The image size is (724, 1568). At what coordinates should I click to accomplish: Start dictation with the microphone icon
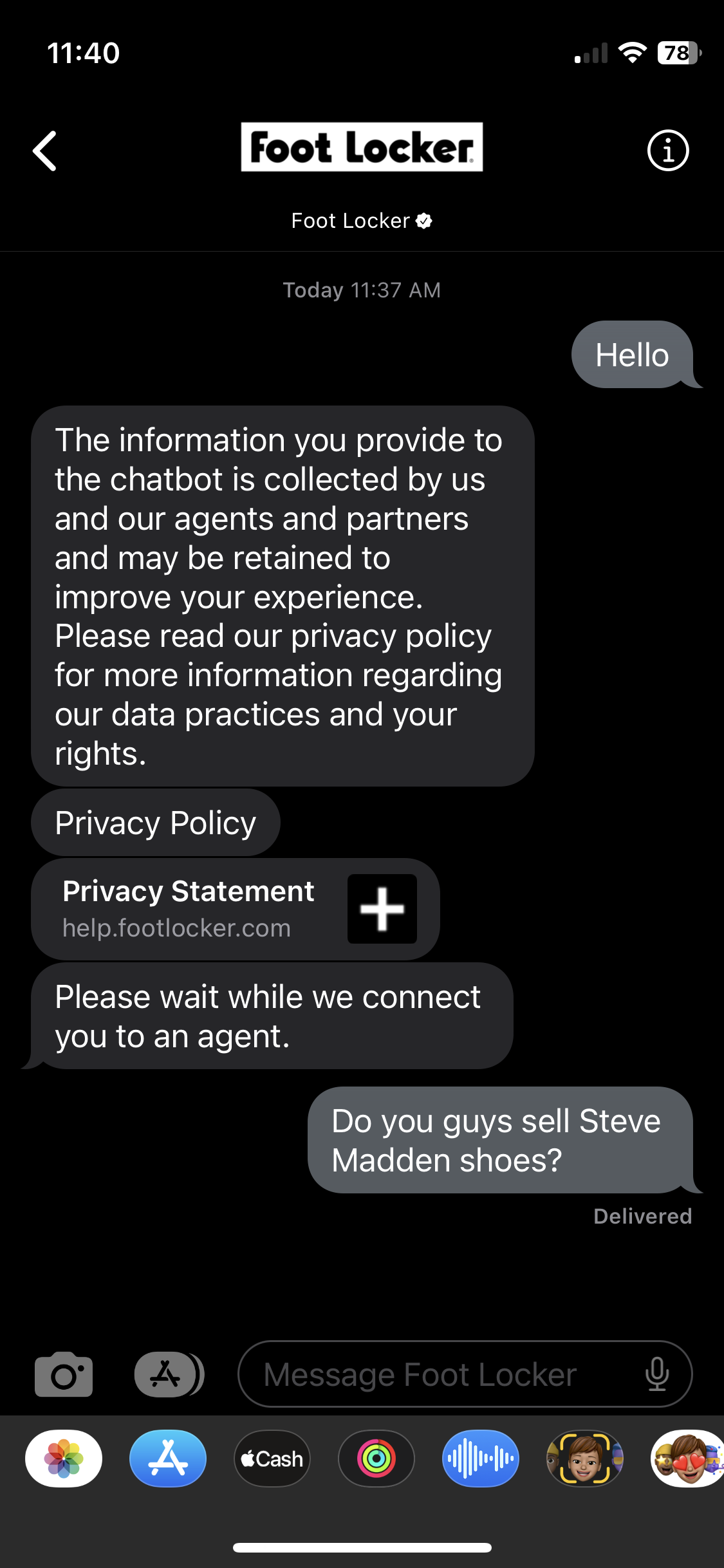(x=656, y=1374)
